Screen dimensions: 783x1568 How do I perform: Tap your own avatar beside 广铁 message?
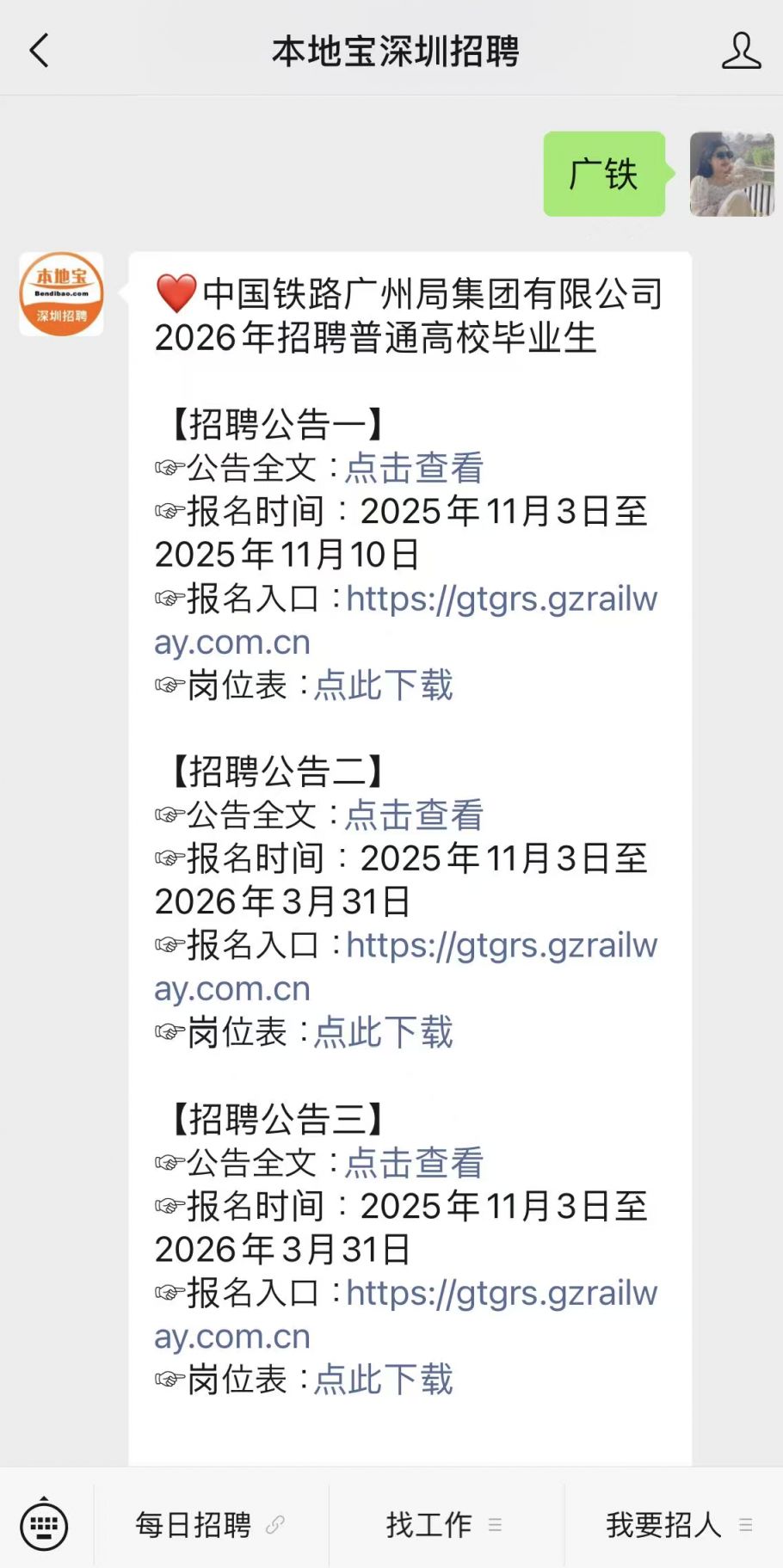(x=732, y=174)
